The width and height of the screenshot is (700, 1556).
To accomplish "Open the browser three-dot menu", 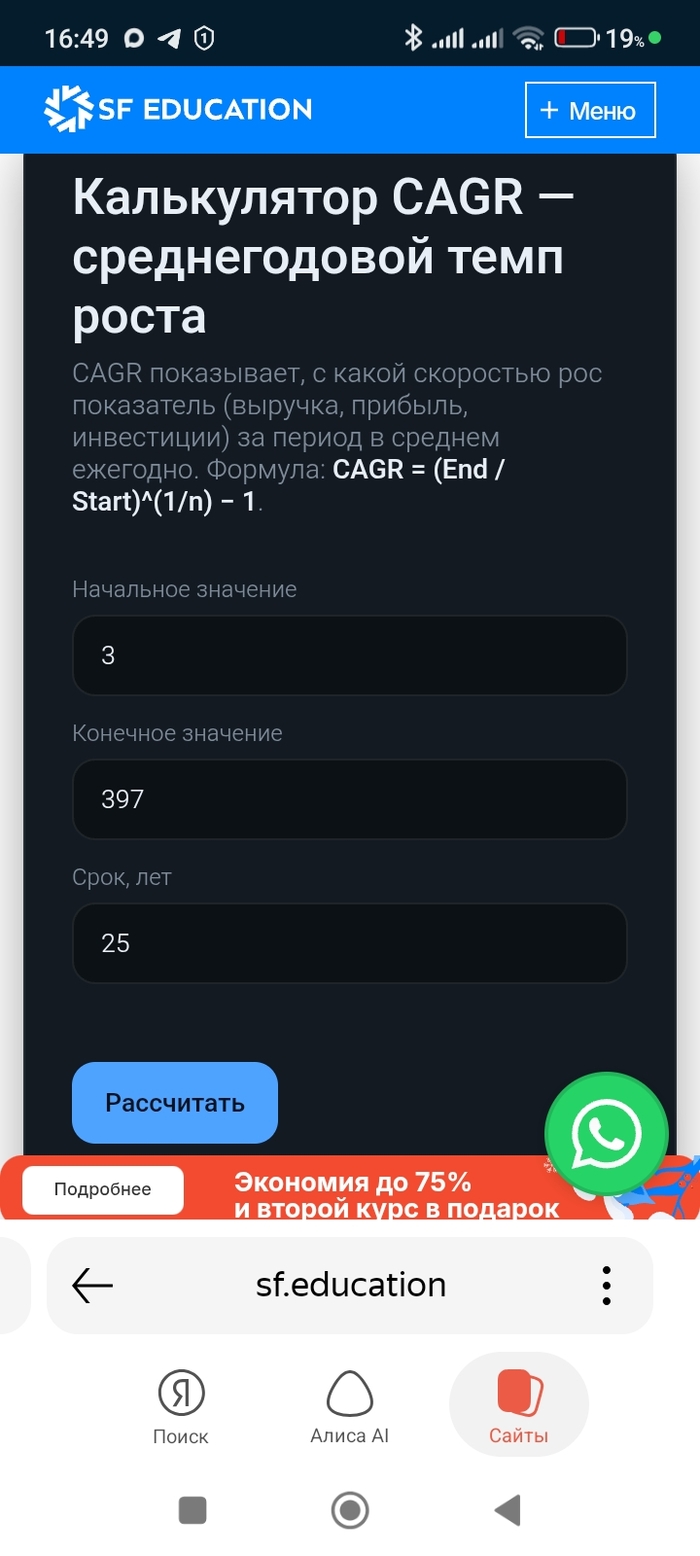I will 606,1285.
